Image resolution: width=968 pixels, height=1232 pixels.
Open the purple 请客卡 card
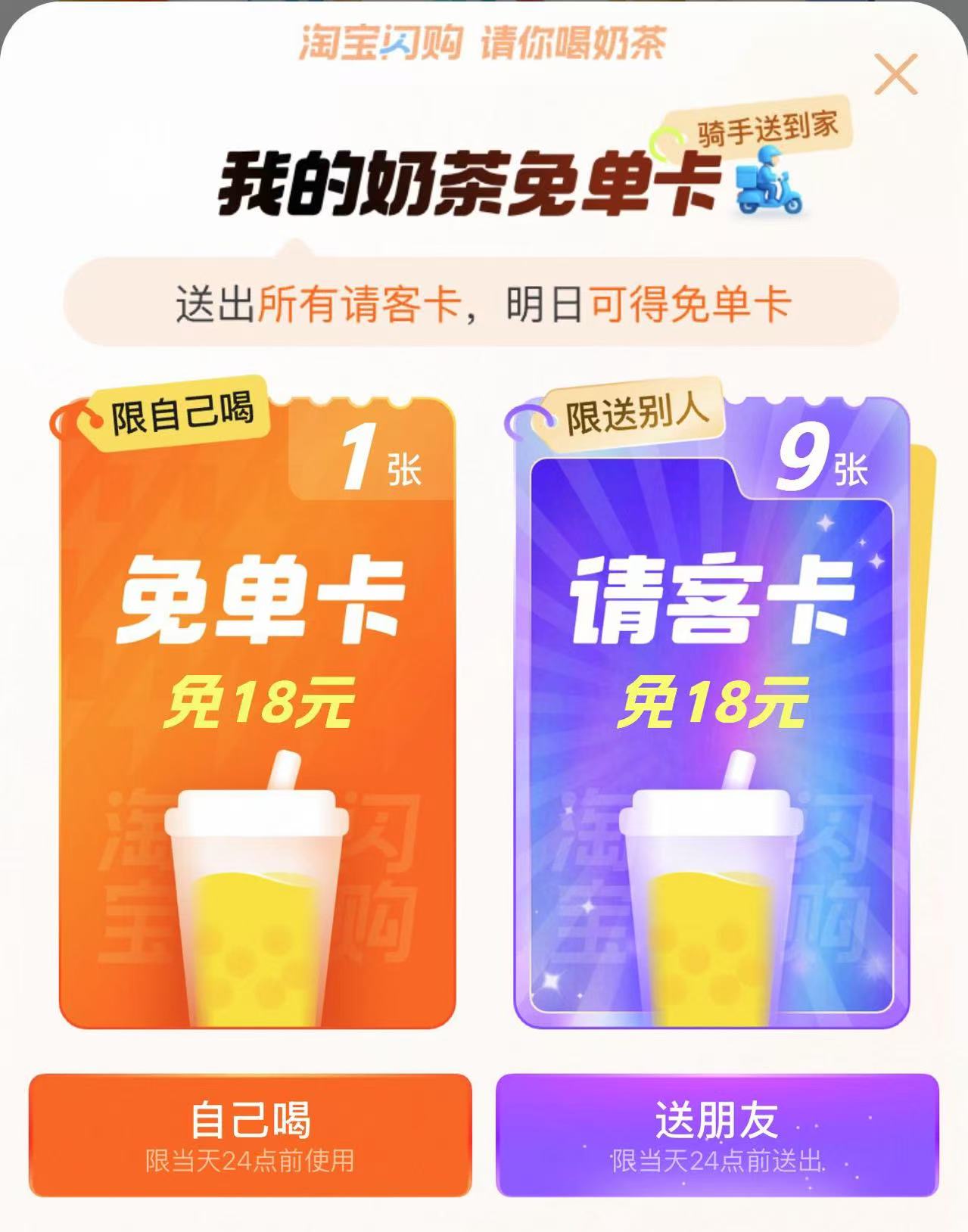pos(711,711)
